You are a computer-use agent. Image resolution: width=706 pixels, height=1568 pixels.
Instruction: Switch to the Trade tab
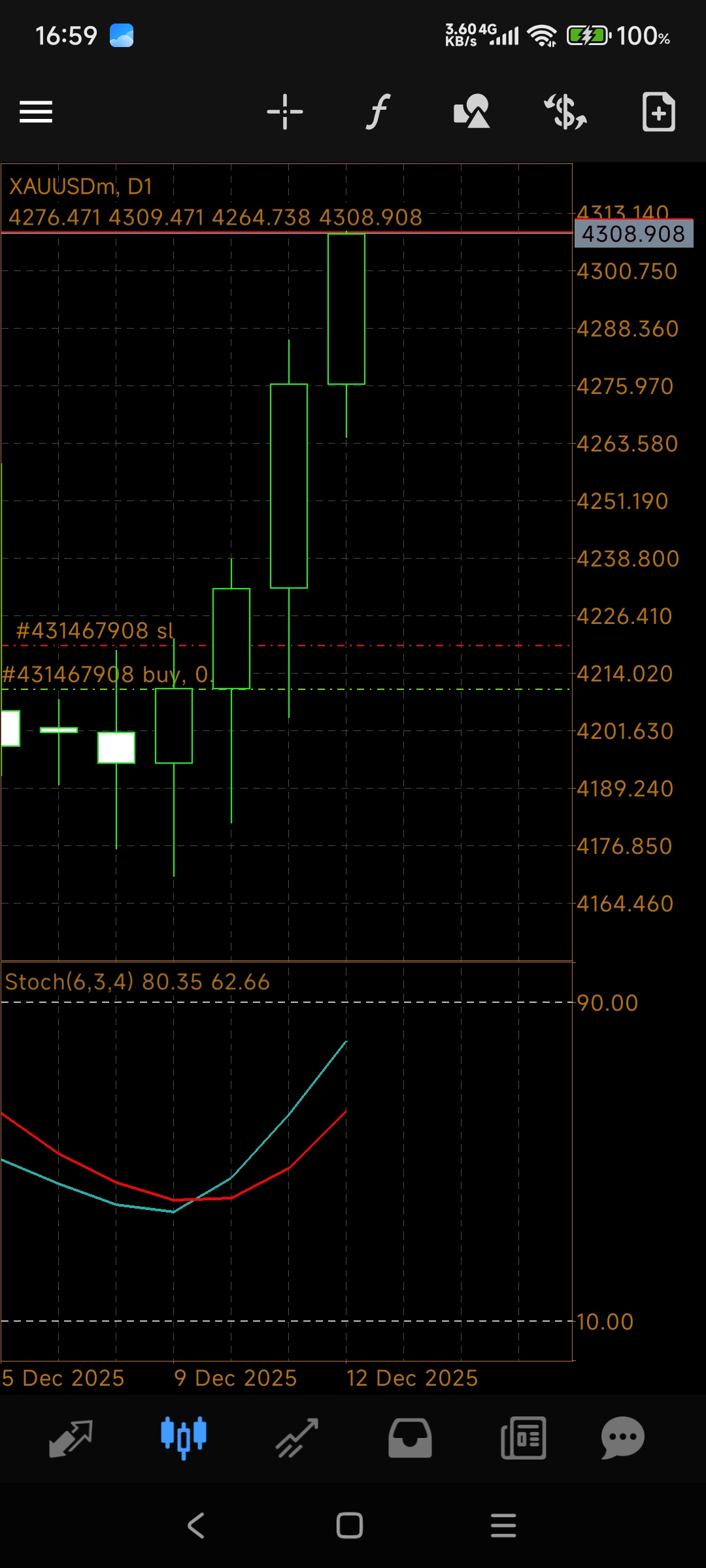[297, 1438]
